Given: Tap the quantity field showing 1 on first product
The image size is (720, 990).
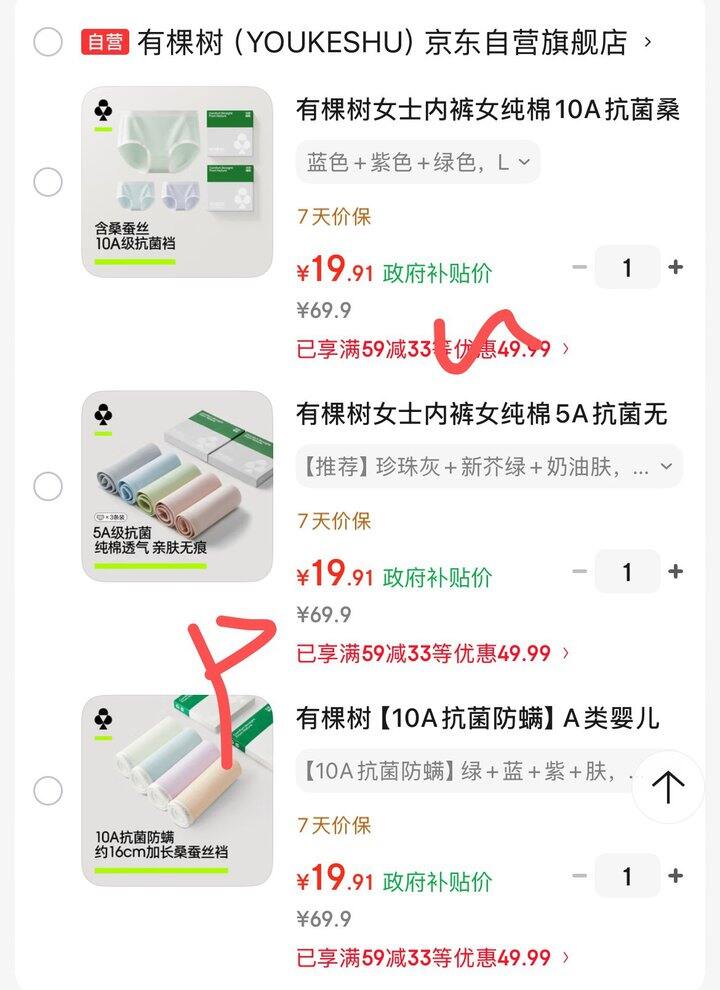Looking at the screenshot, I should click(628, 267).
